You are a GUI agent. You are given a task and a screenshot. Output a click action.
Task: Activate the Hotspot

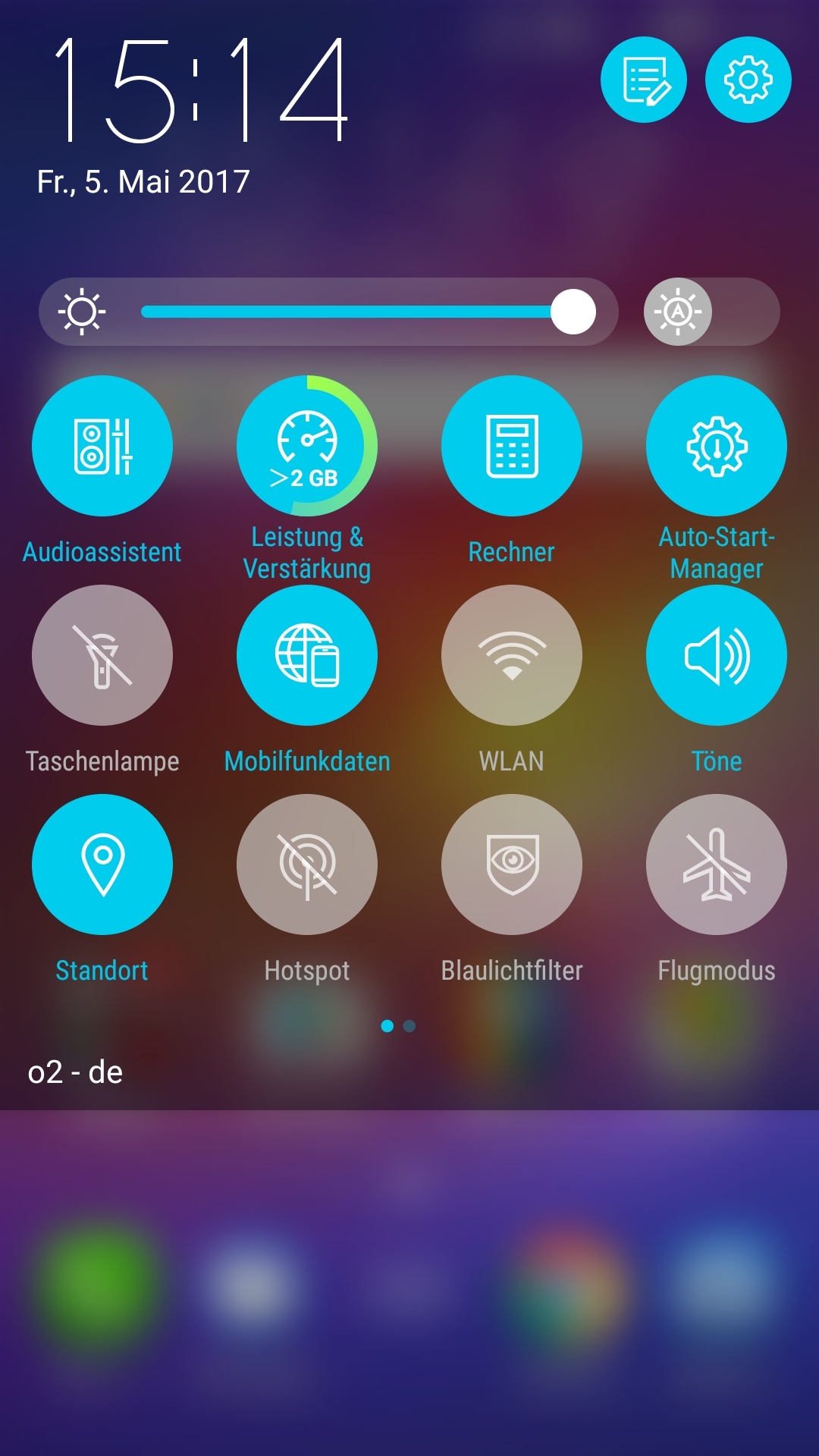point(307,864)
